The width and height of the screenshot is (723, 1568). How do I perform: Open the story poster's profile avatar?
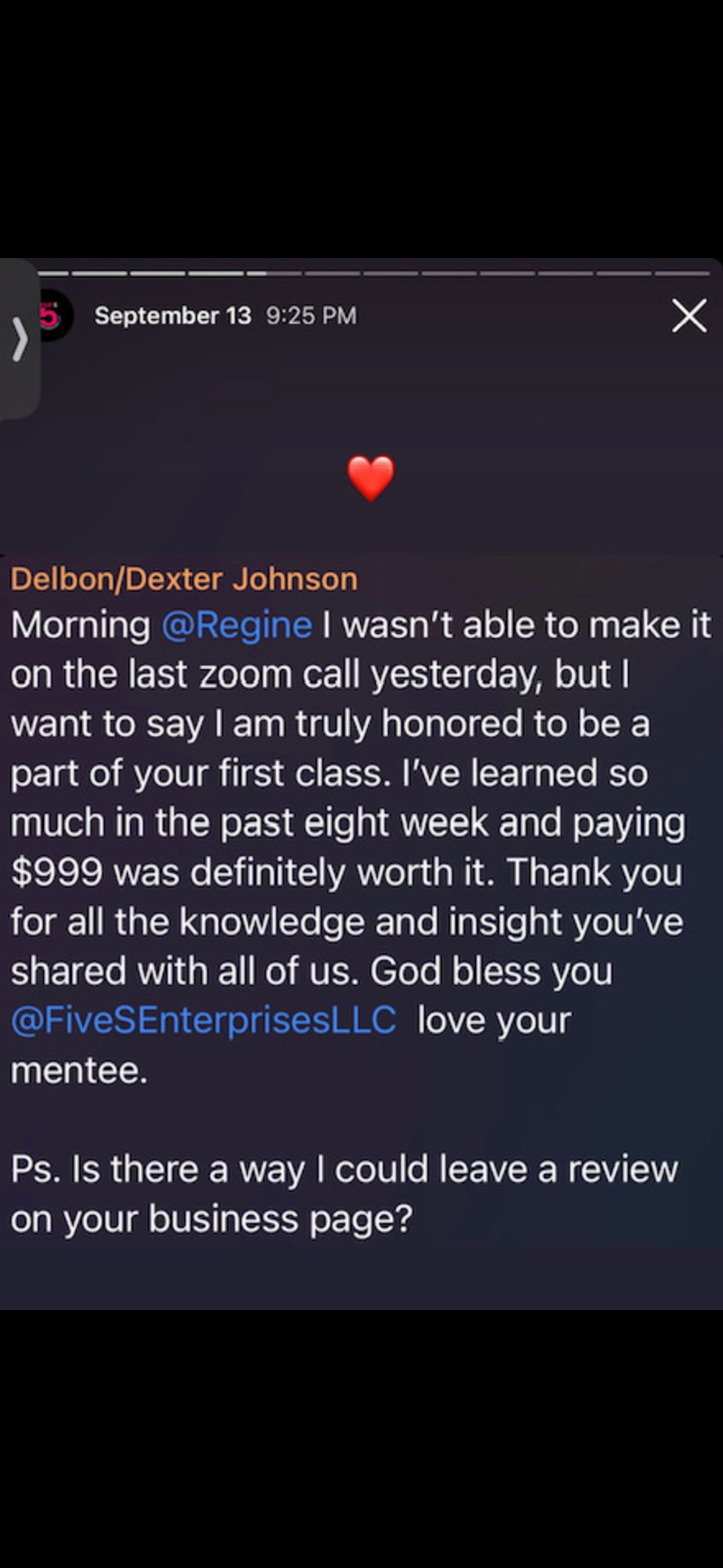click(x=55, y=315)
